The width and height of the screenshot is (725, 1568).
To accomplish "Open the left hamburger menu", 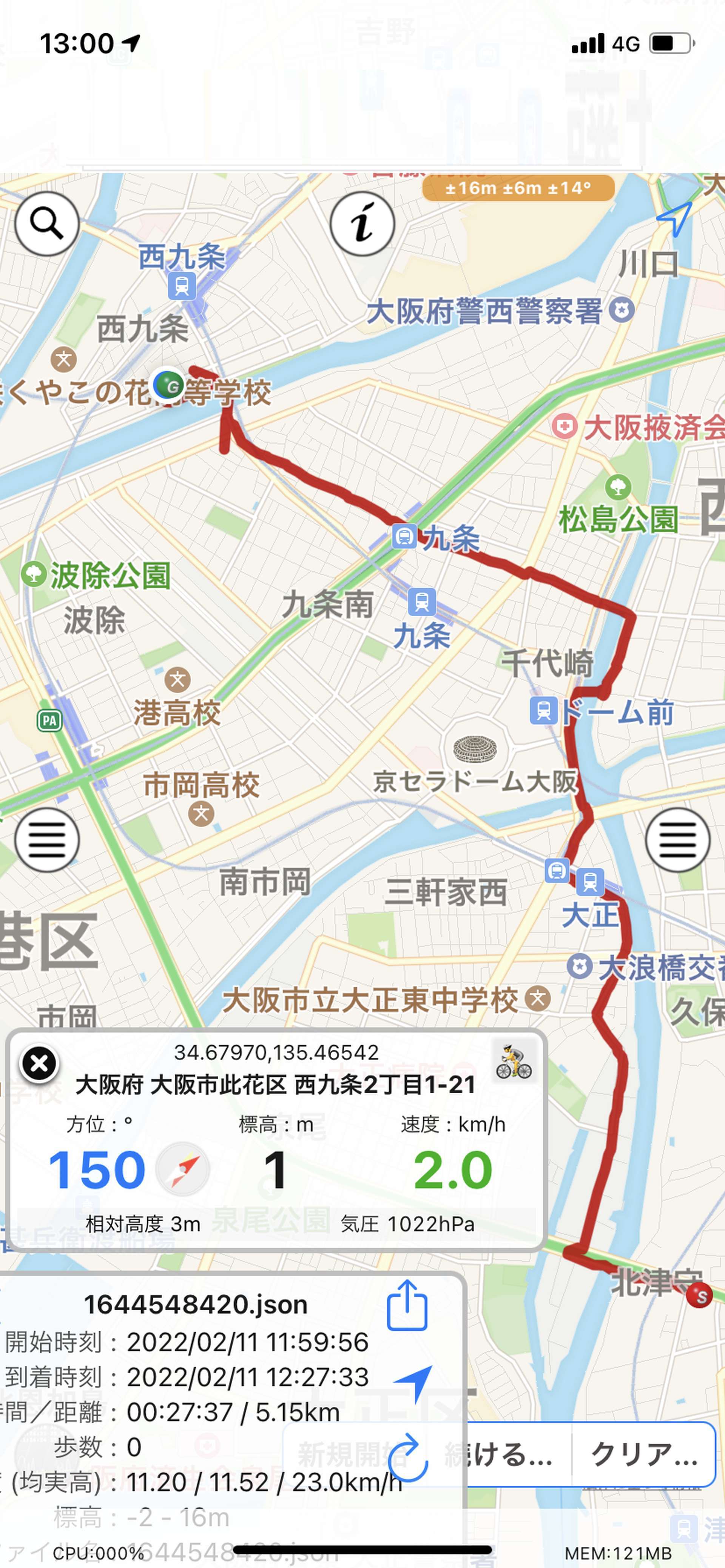I will pyautogui.click(x=47, y=840).
